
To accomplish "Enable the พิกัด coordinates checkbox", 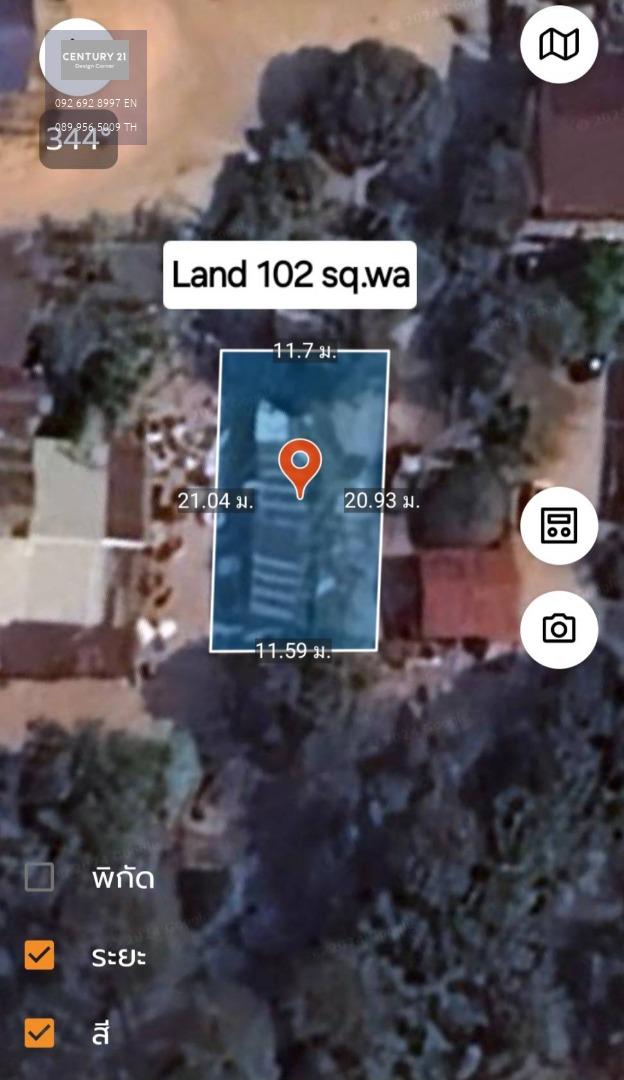I will 39,878.
